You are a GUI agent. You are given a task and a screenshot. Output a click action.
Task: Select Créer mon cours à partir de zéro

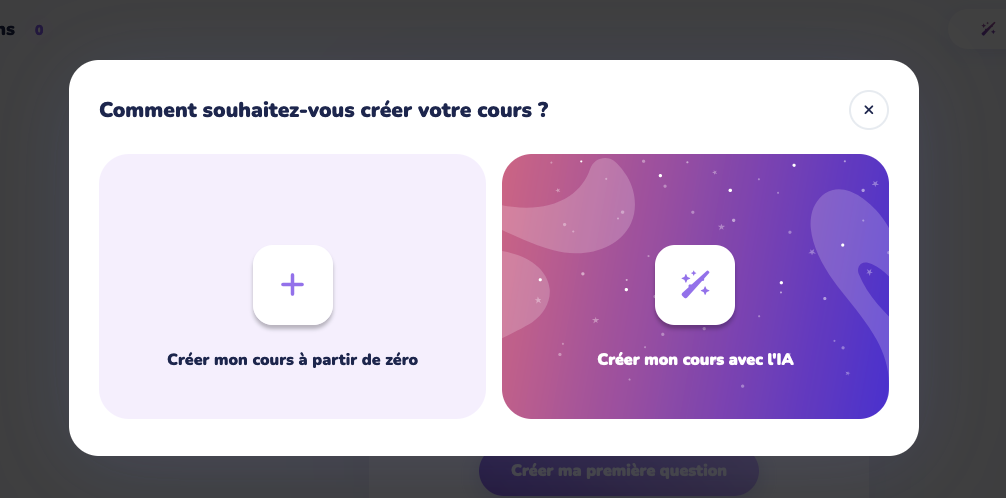pos(292,286)
